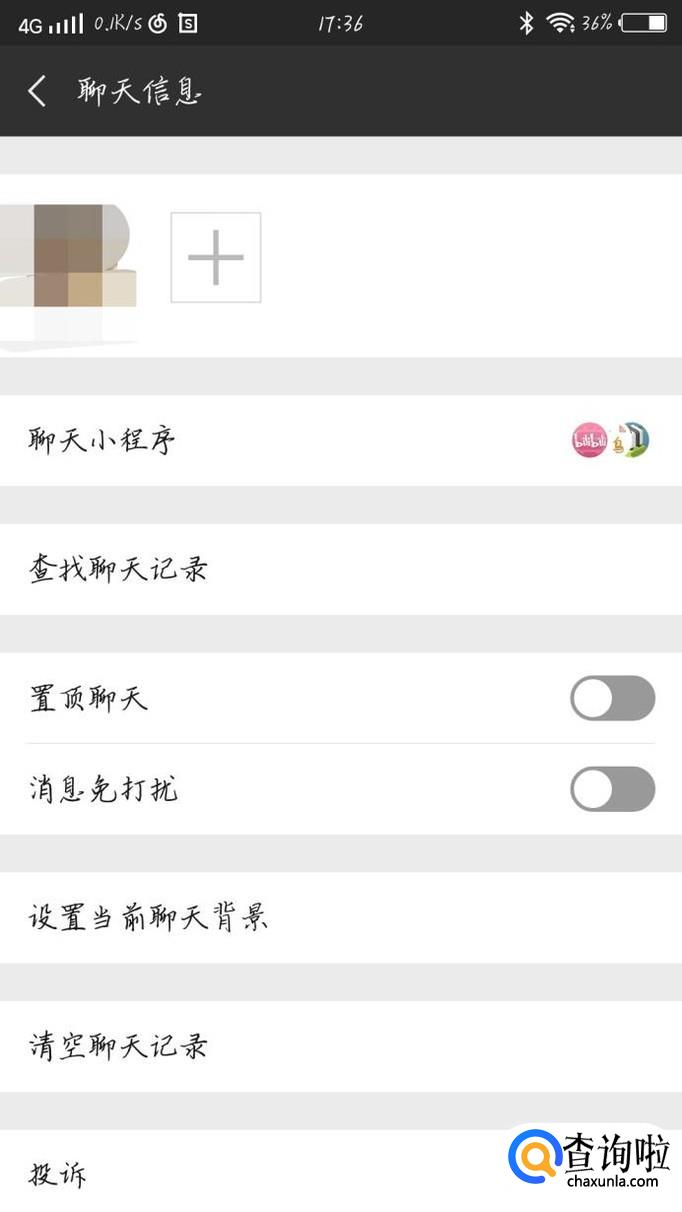Open 设置当前聊天背景
Screen dimensions: 682x1212
(340, 917)
